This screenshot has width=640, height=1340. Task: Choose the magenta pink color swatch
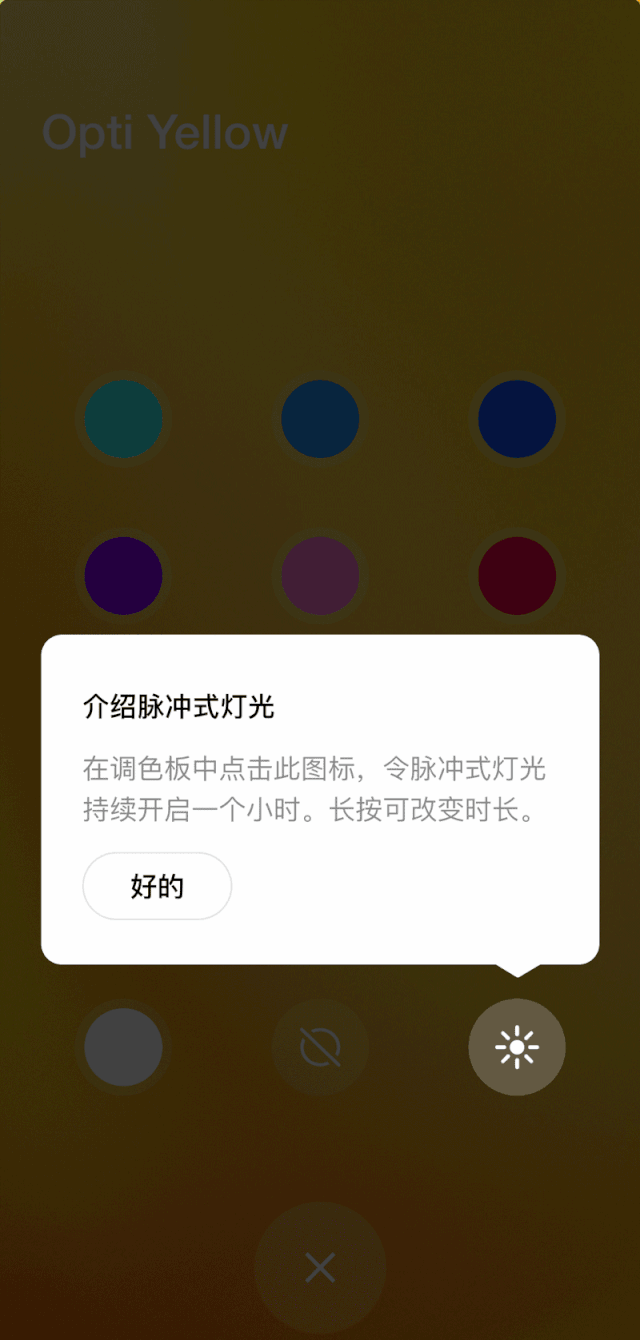click(320, 575)
